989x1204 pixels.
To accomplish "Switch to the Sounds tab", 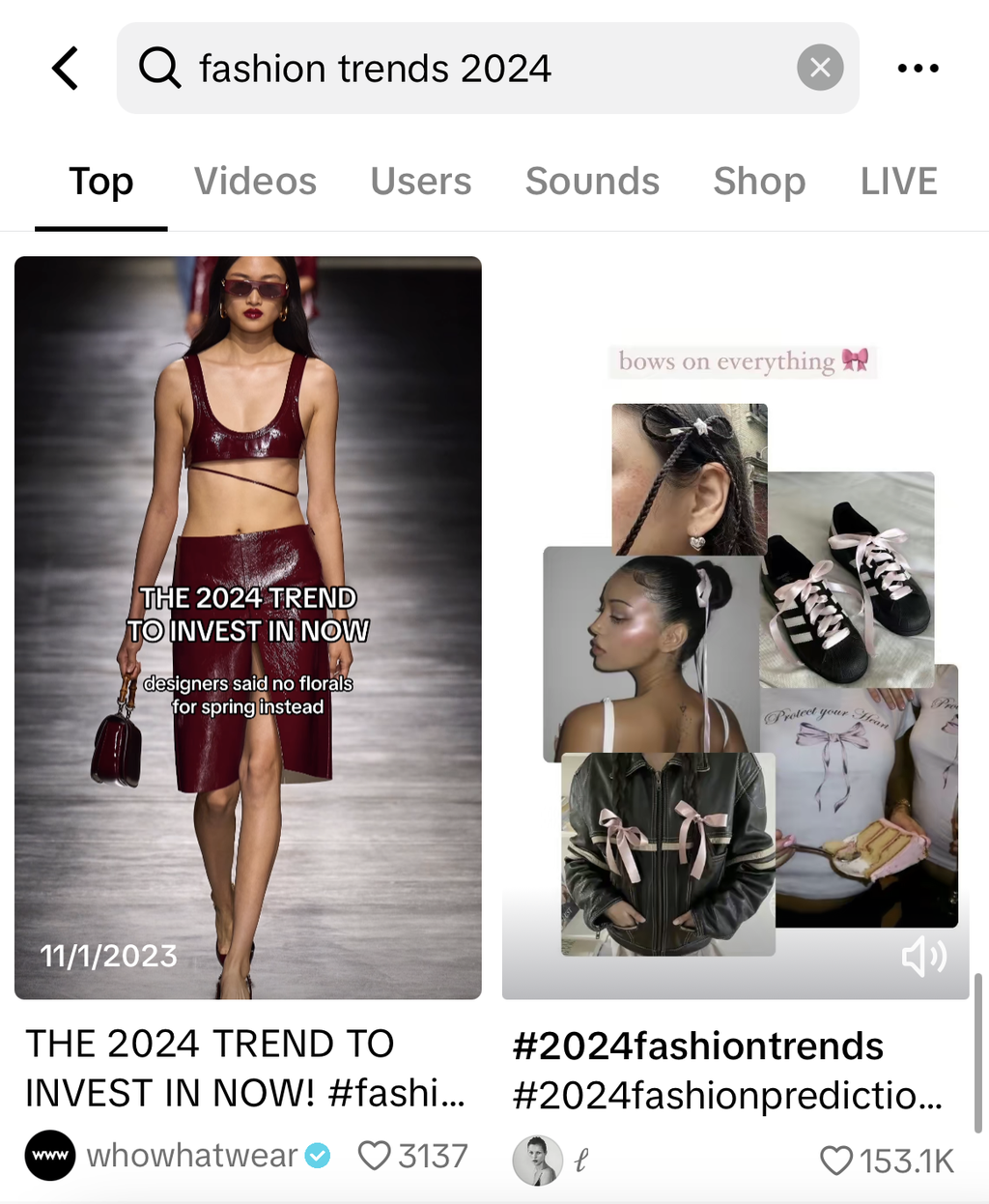I will click(592, 182).
